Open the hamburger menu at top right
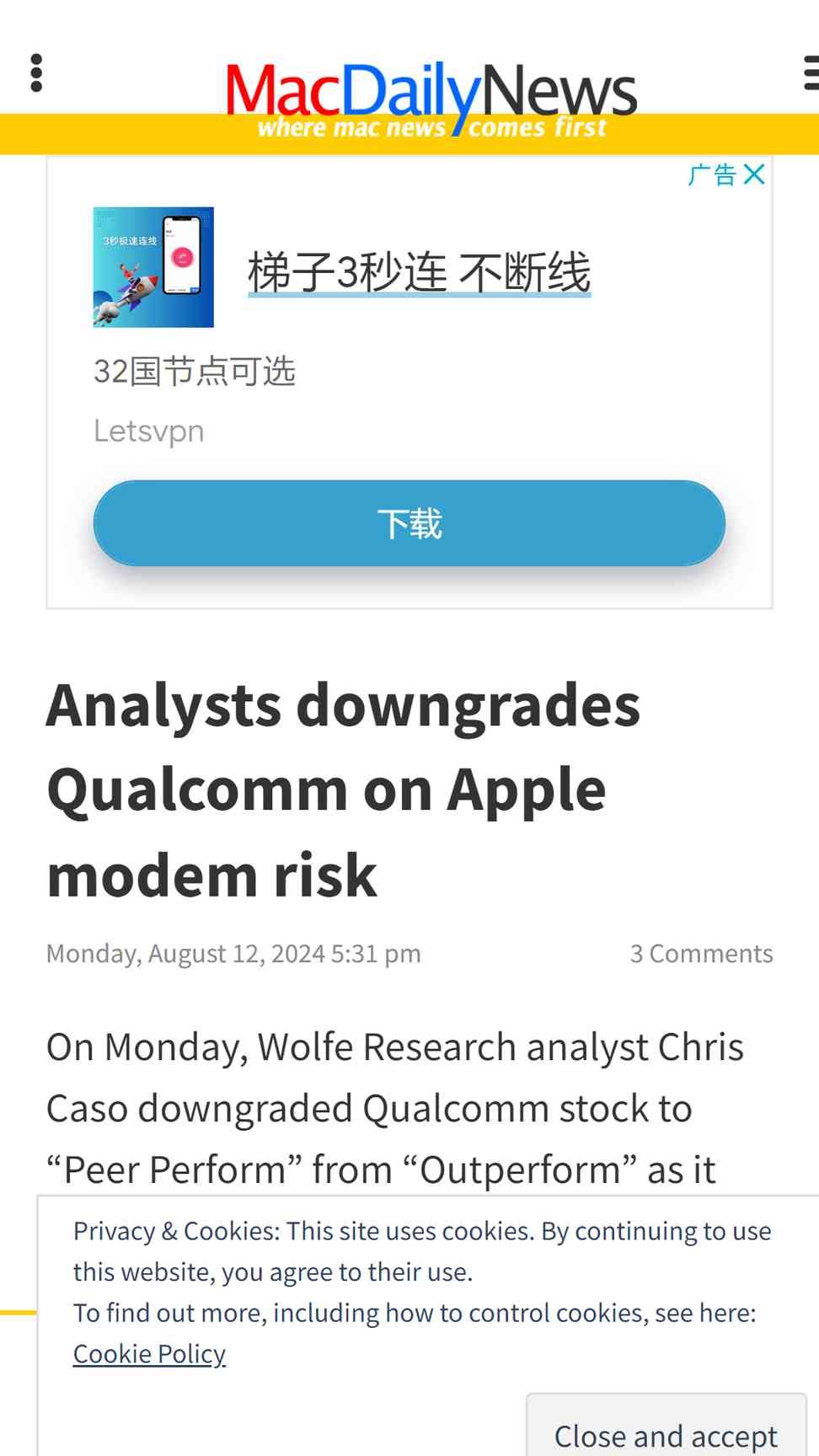The image size is (819, 1456). point(811,73)
